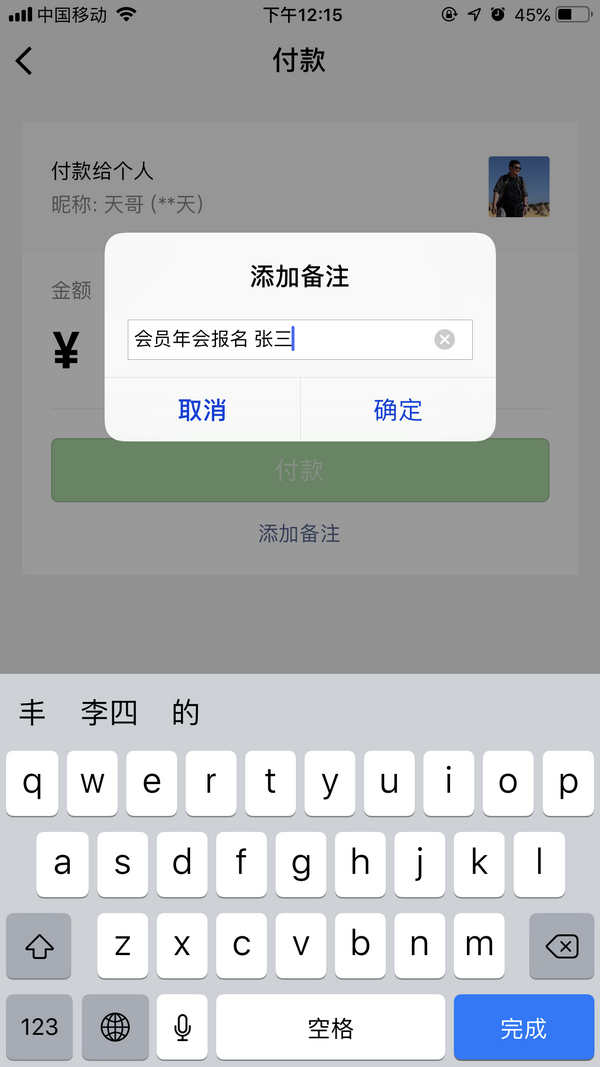Viewport: 600px width, 1067px height.
Task: Choose keyboard suggestion 丰
Action: [33, 713]
